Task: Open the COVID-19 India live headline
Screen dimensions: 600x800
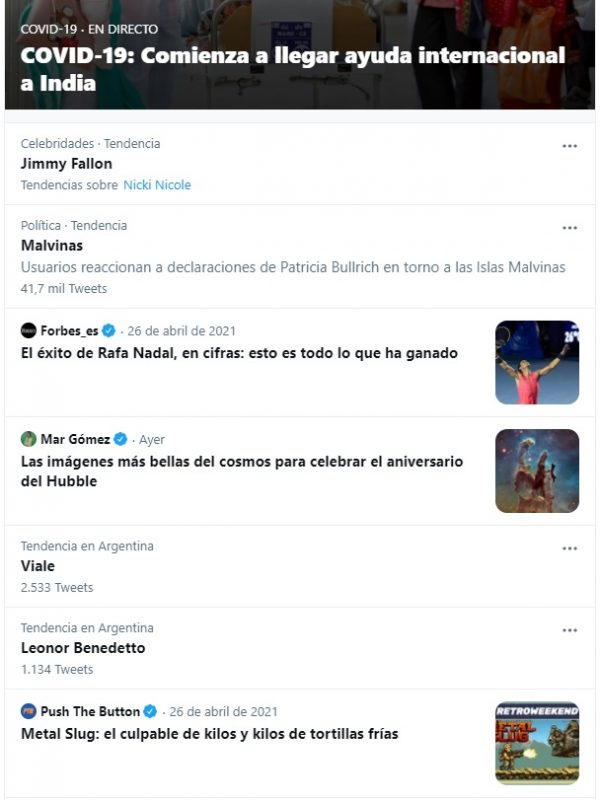Action: [292, 68]
